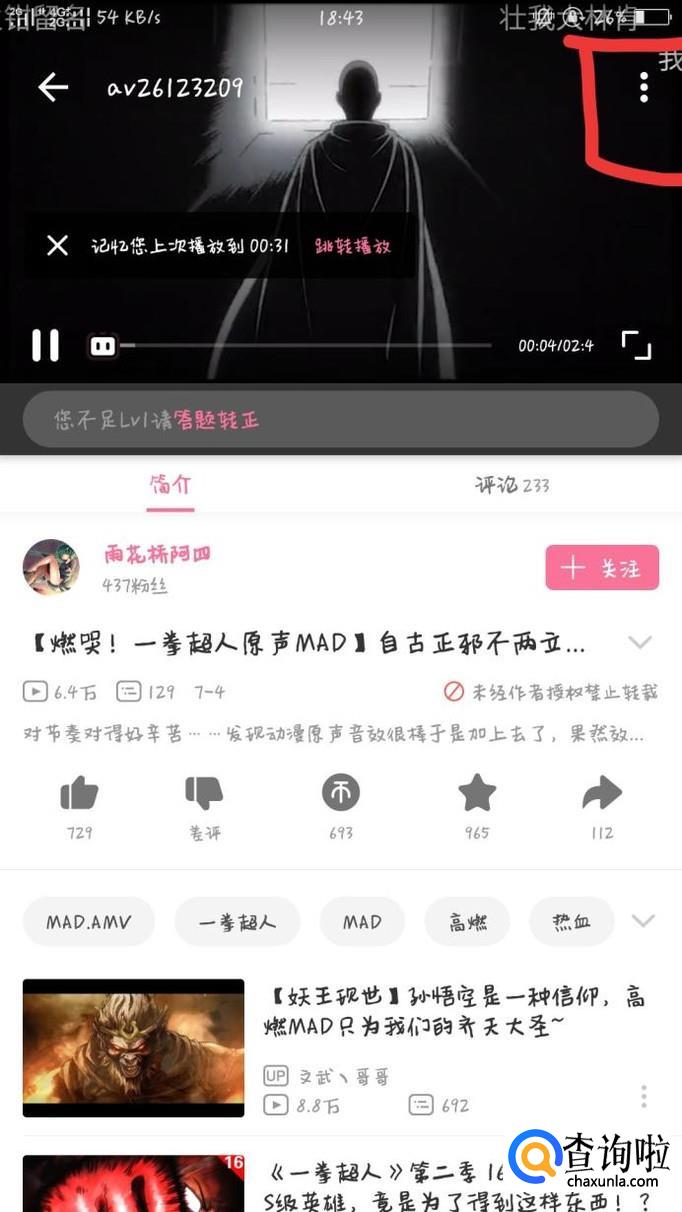Dismiss the resume playback prompt

(x=57, y=245)
